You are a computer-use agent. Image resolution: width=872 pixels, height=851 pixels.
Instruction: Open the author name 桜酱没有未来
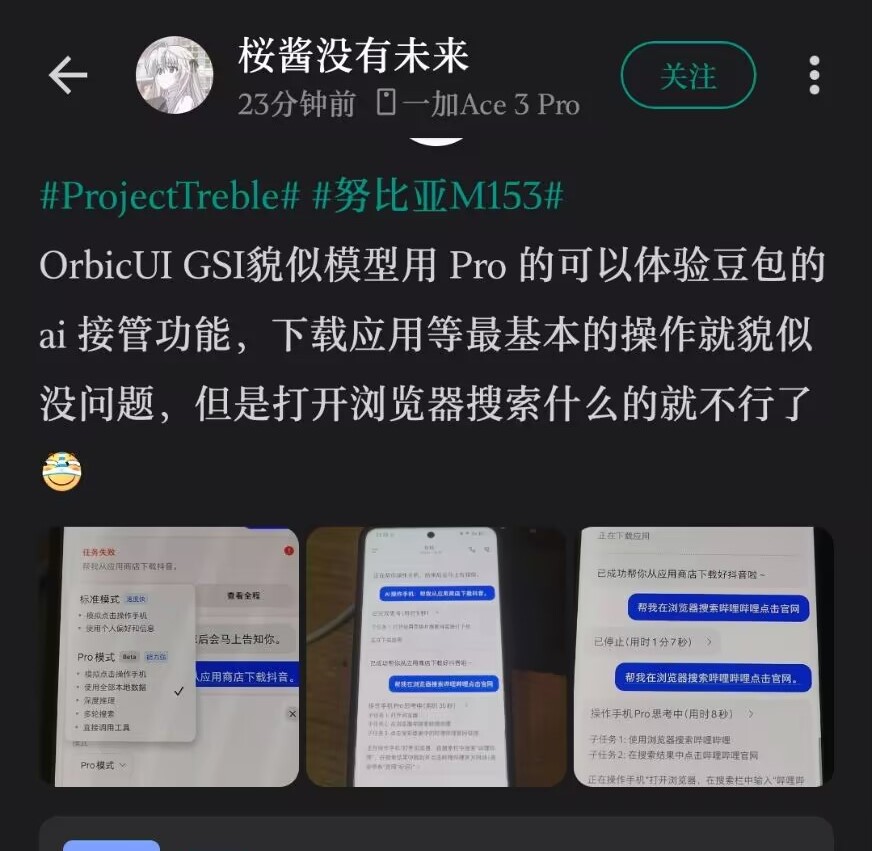[x=354, y=56]
